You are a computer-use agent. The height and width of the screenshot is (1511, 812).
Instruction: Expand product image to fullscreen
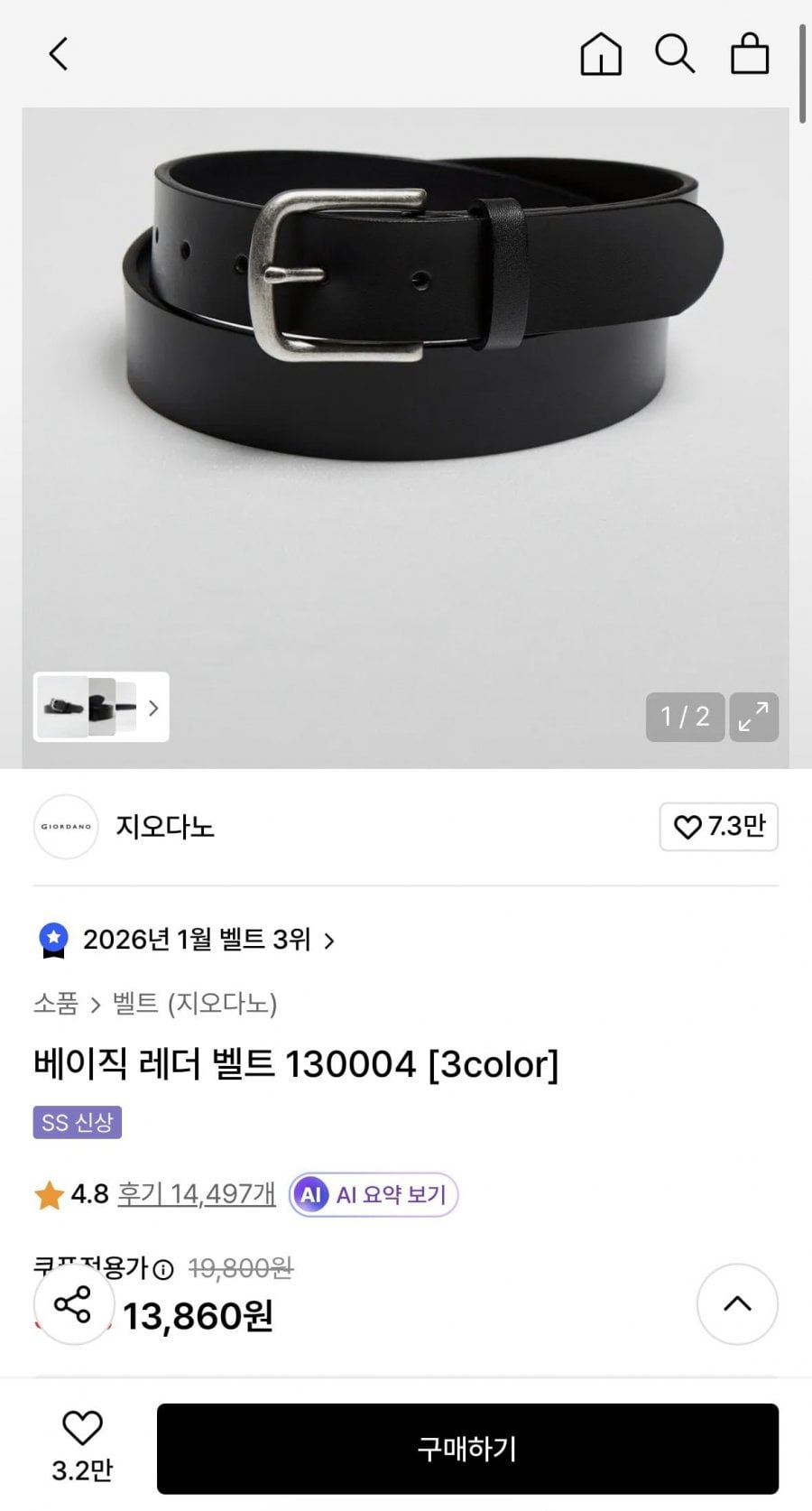click(753, 717)
